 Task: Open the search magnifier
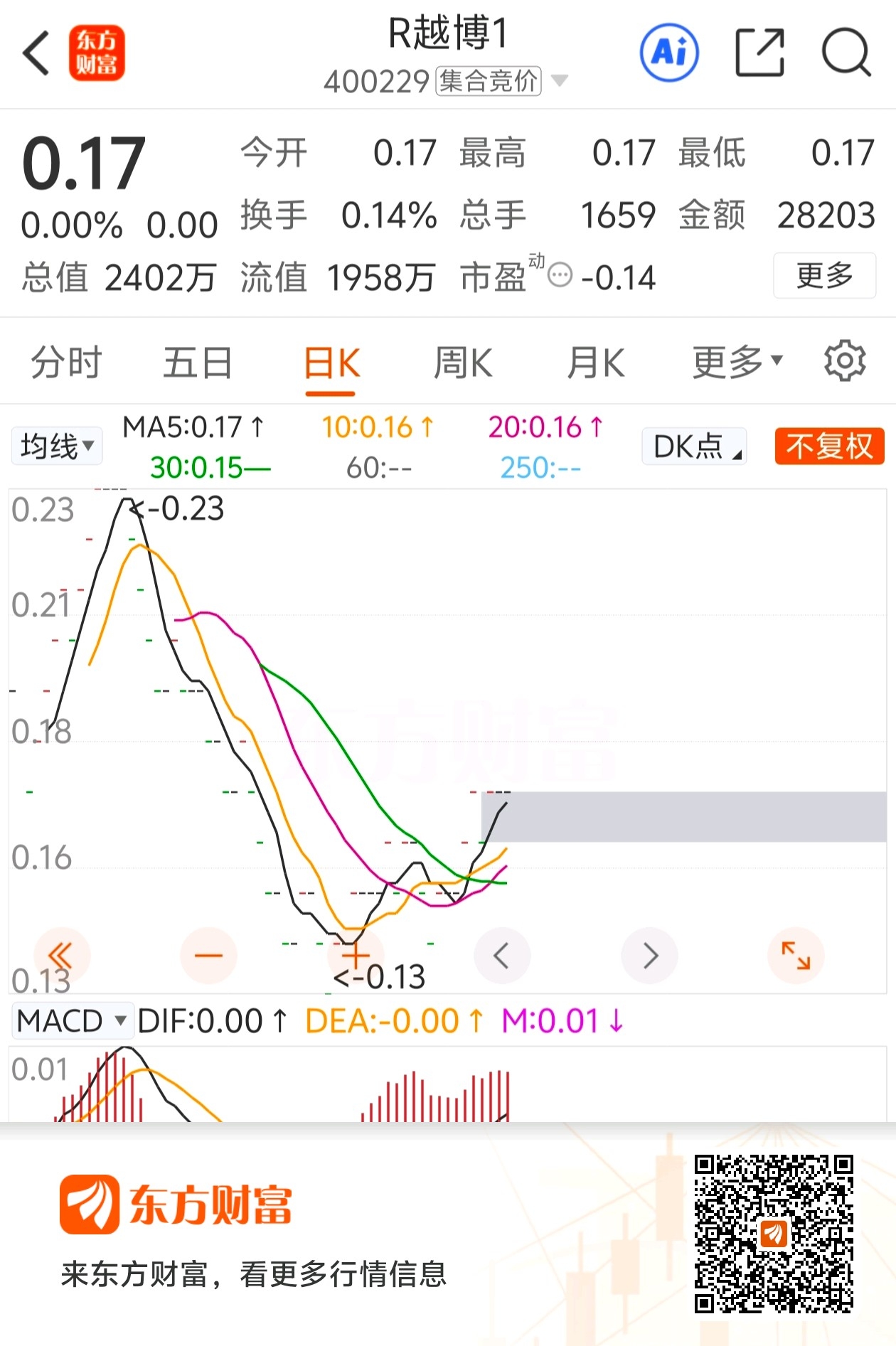click(846, 53)
